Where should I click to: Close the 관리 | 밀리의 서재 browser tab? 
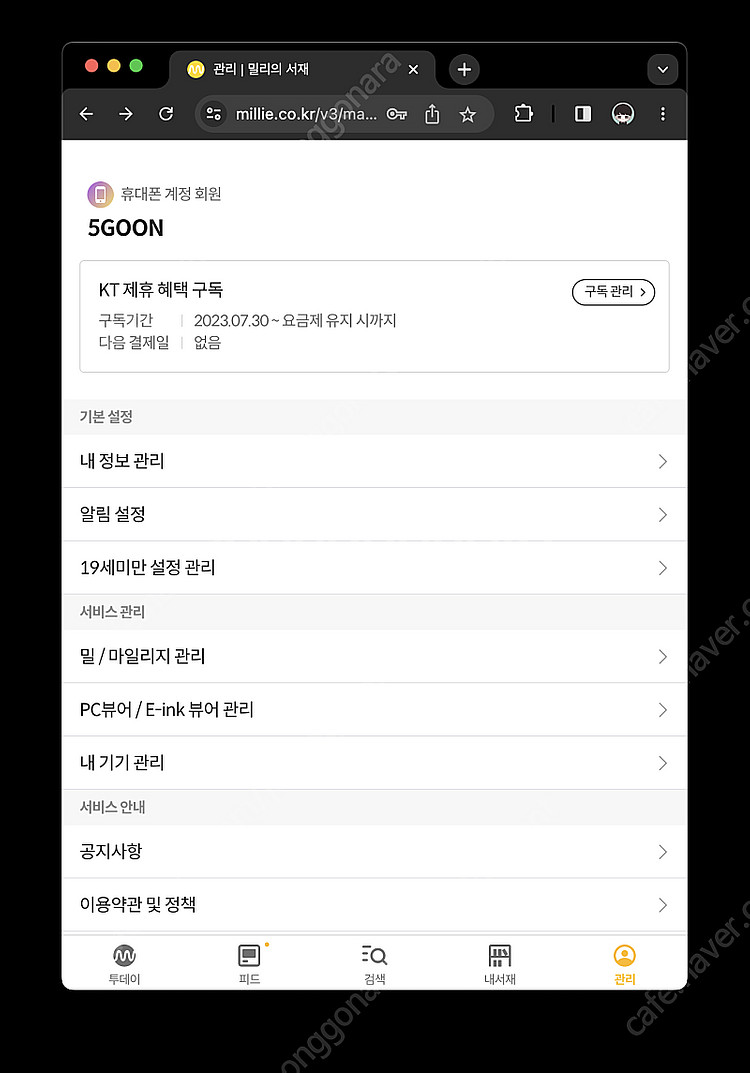click(x=414, y=69)
